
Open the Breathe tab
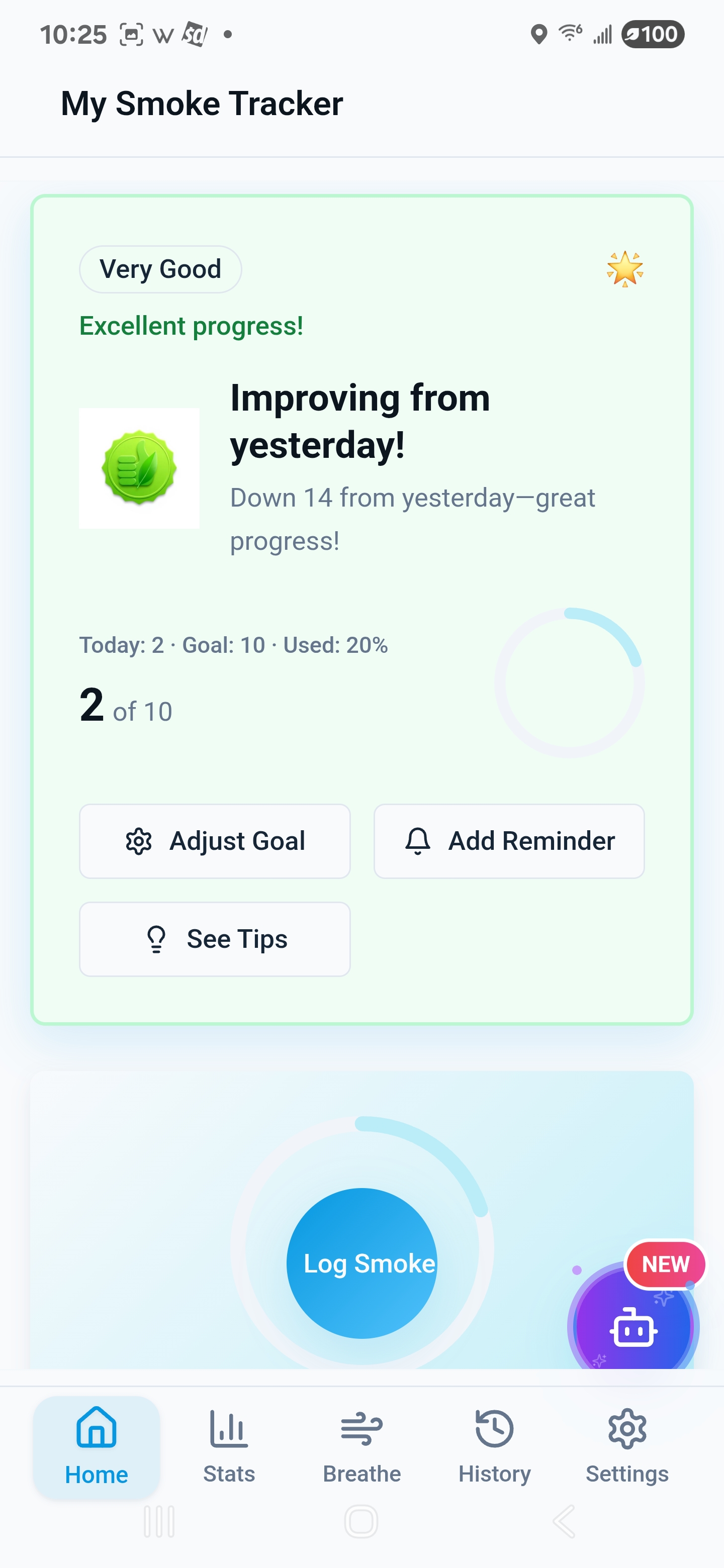tap(361, 1446)
